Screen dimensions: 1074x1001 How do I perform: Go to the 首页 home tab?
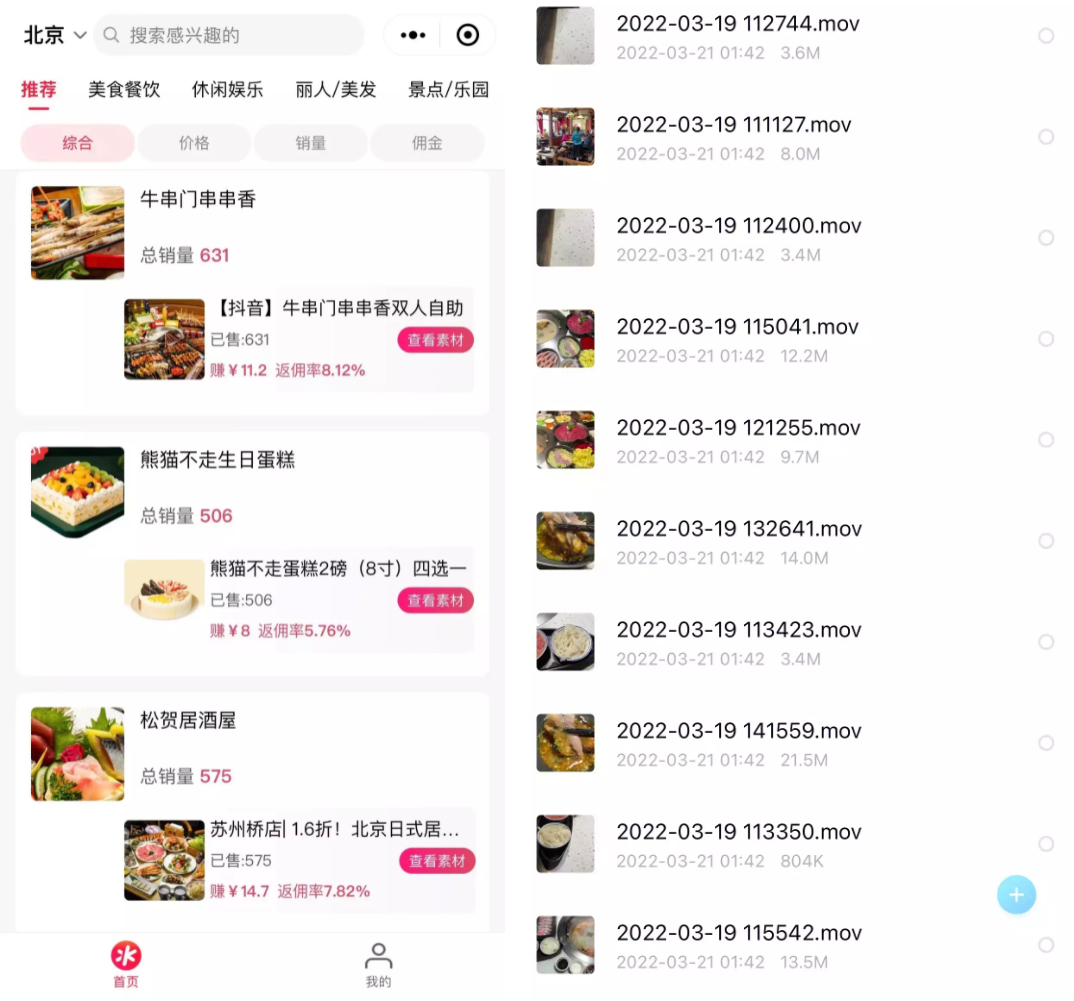click(126, 965)
